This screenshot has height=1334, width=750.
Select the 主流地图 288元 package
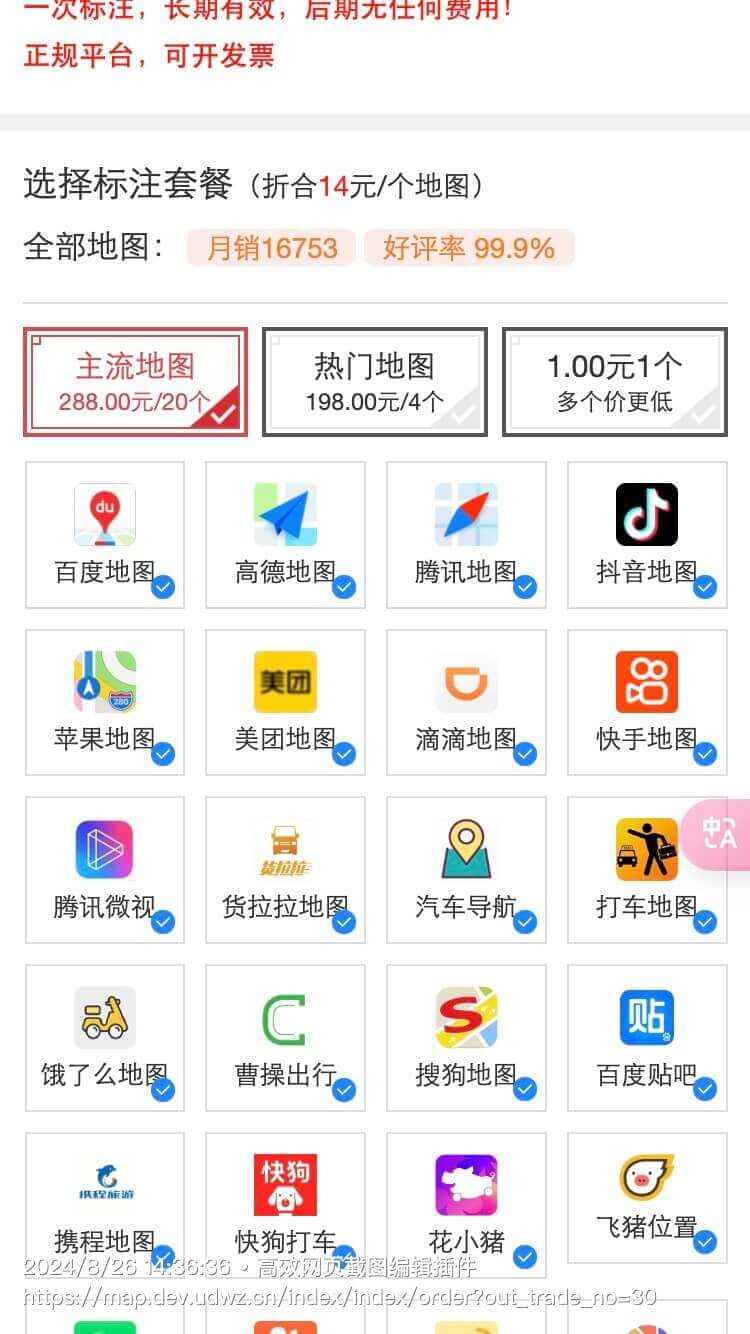[135, 382]
